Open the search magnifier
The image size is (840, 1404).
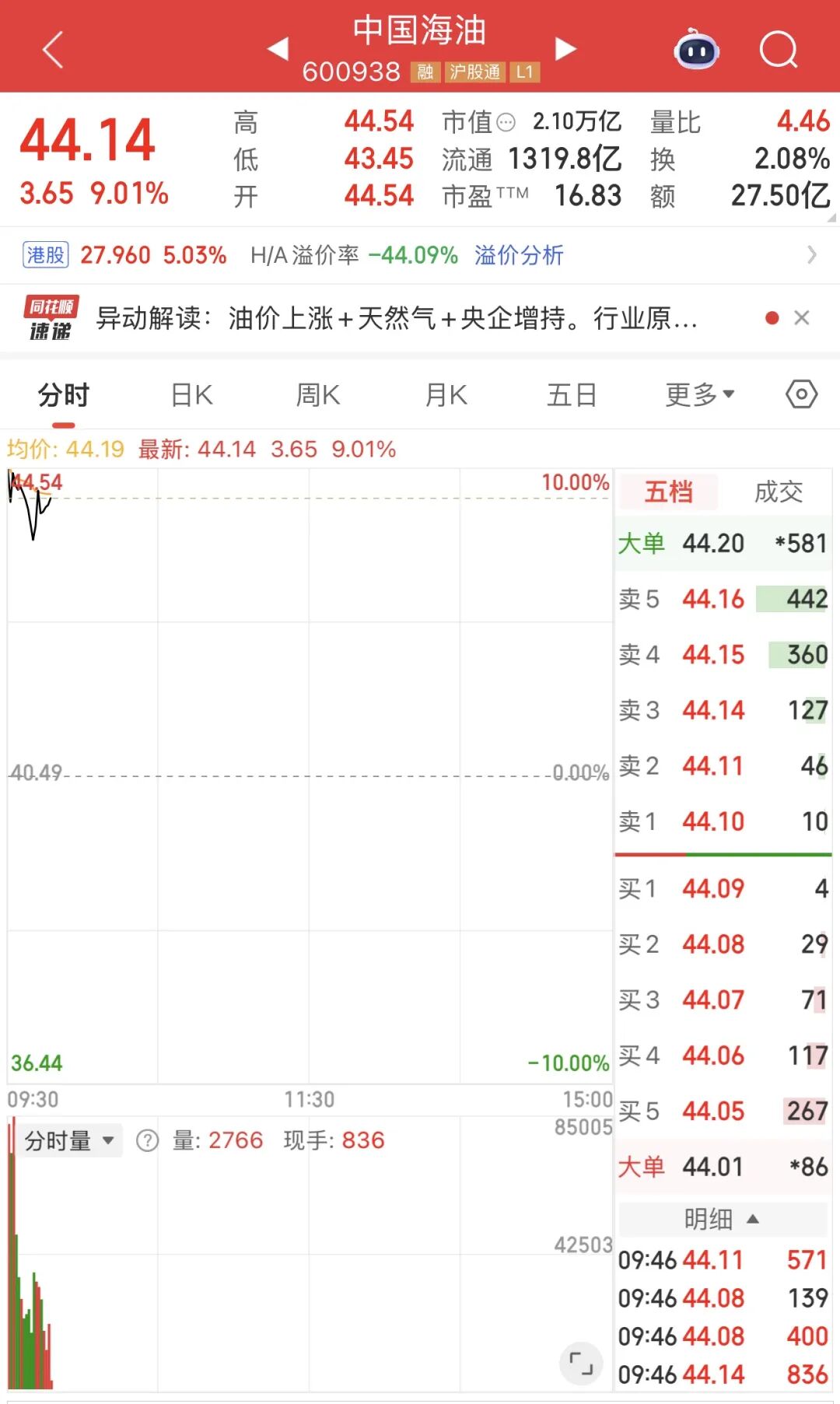coord(779,51)
